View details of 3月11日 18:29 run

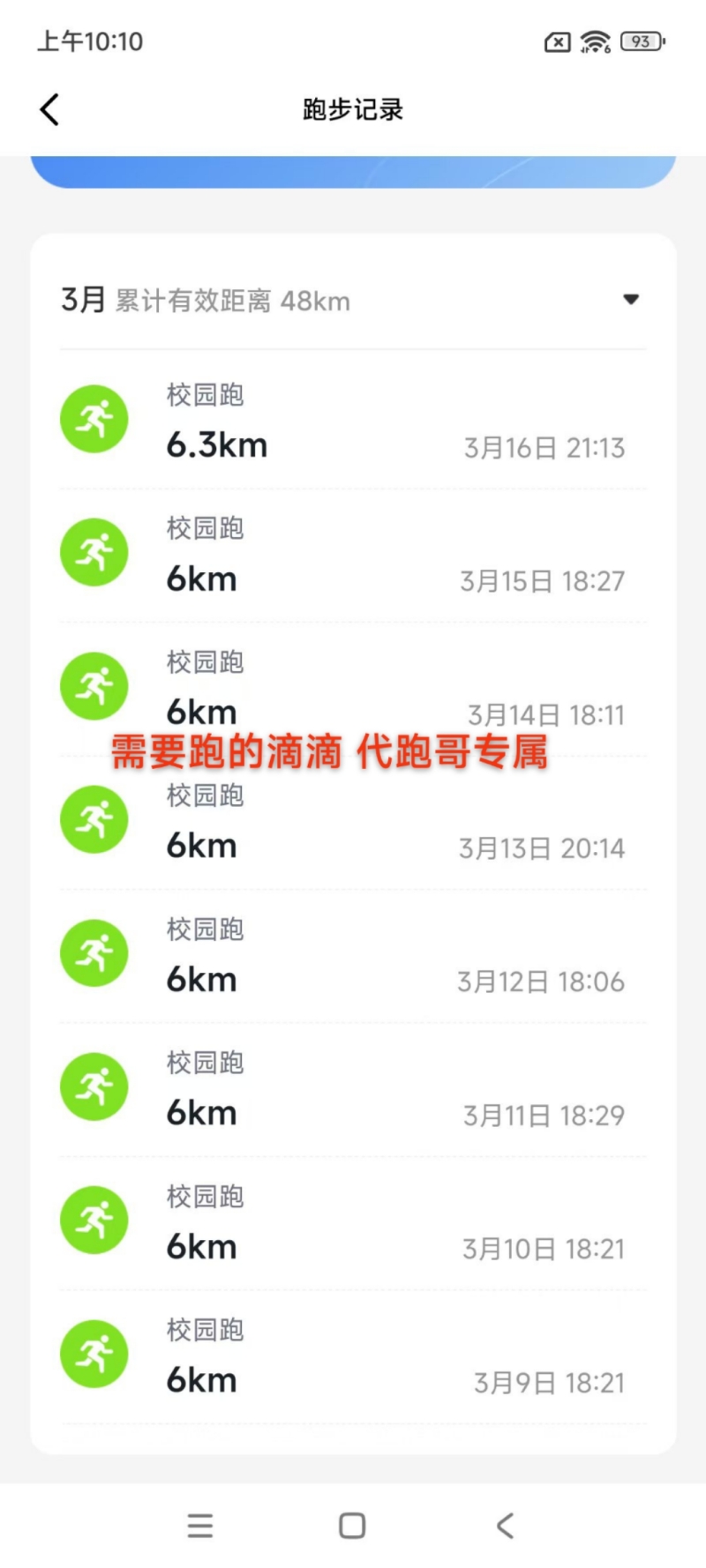point(353,1090)
